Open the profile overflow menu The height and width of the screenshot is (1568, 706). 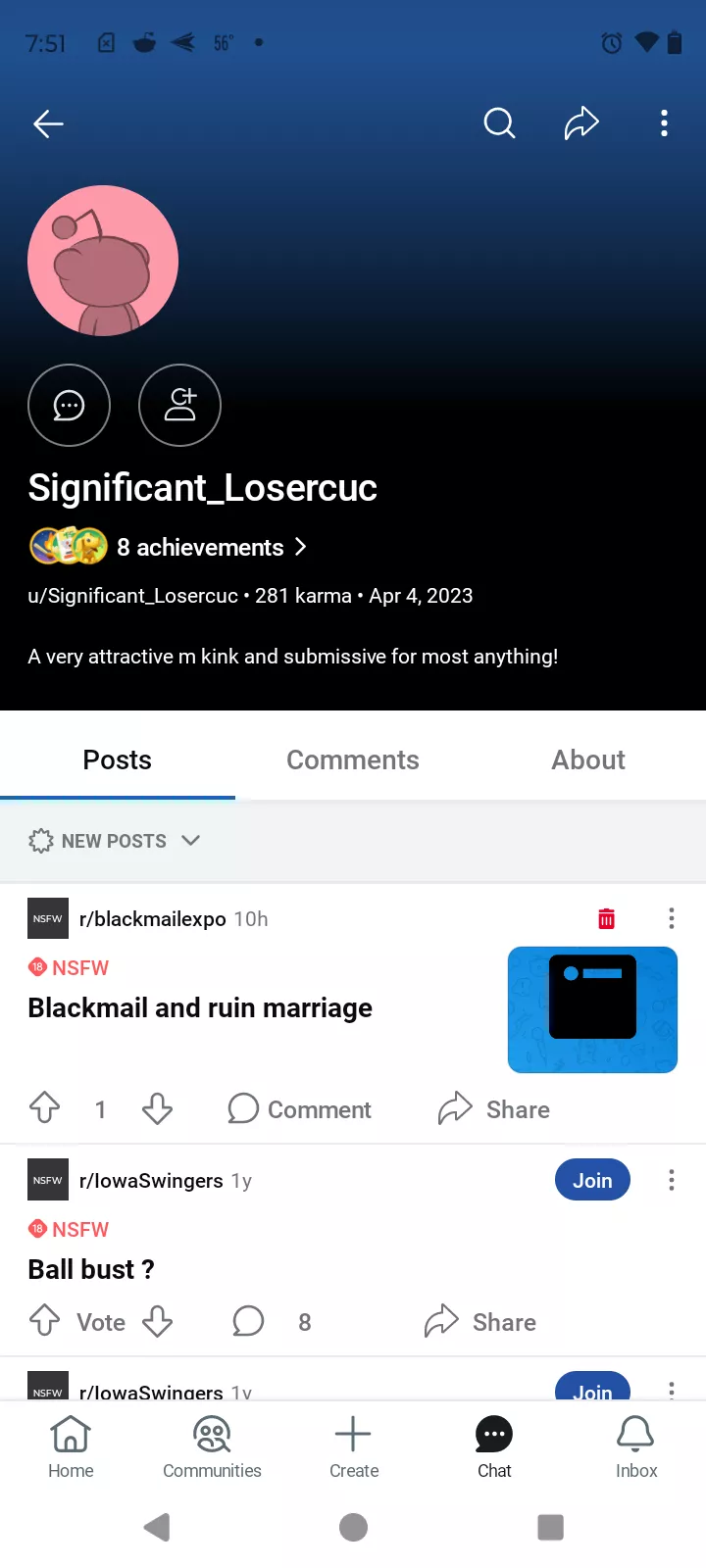pos(664,123)
